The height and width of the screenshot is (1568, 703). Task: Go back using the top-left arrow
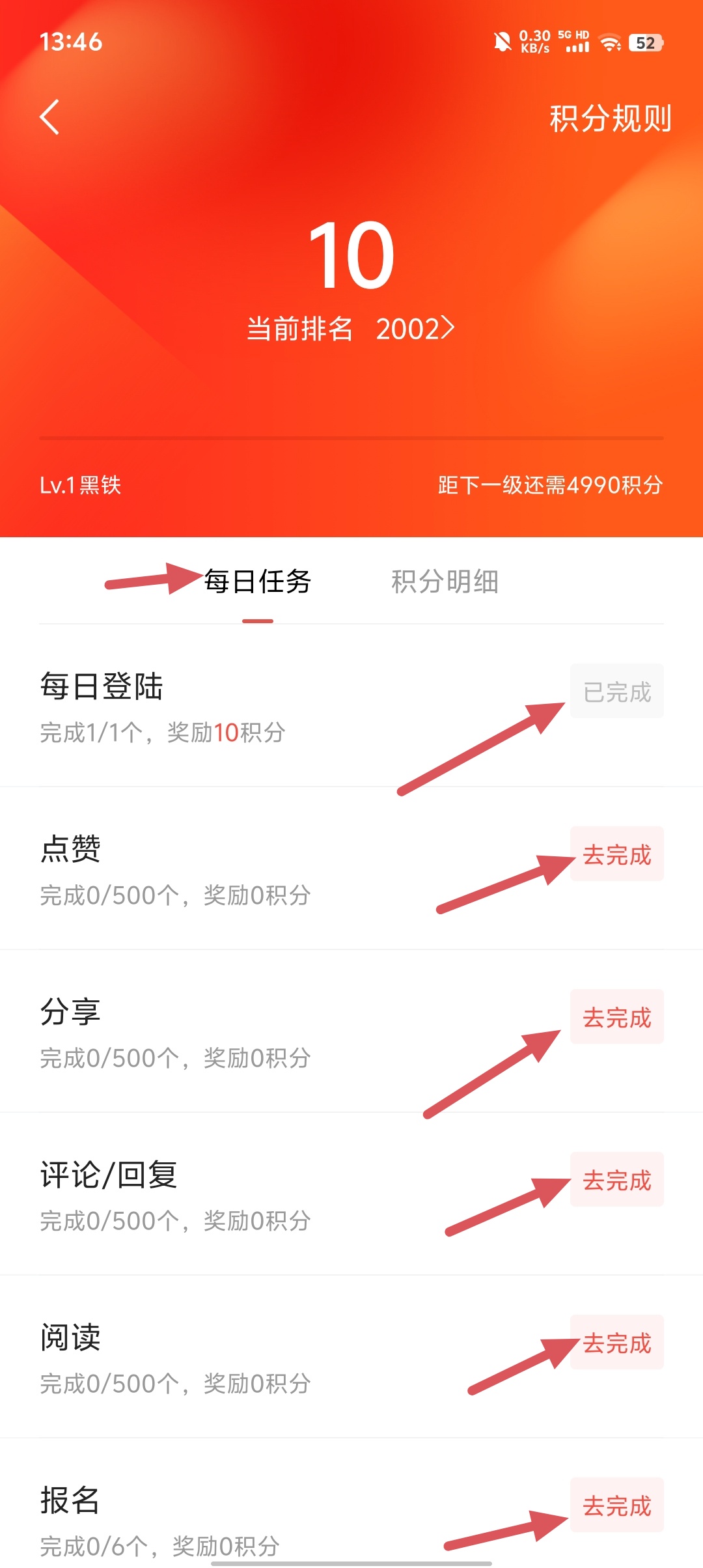point(49,117)
